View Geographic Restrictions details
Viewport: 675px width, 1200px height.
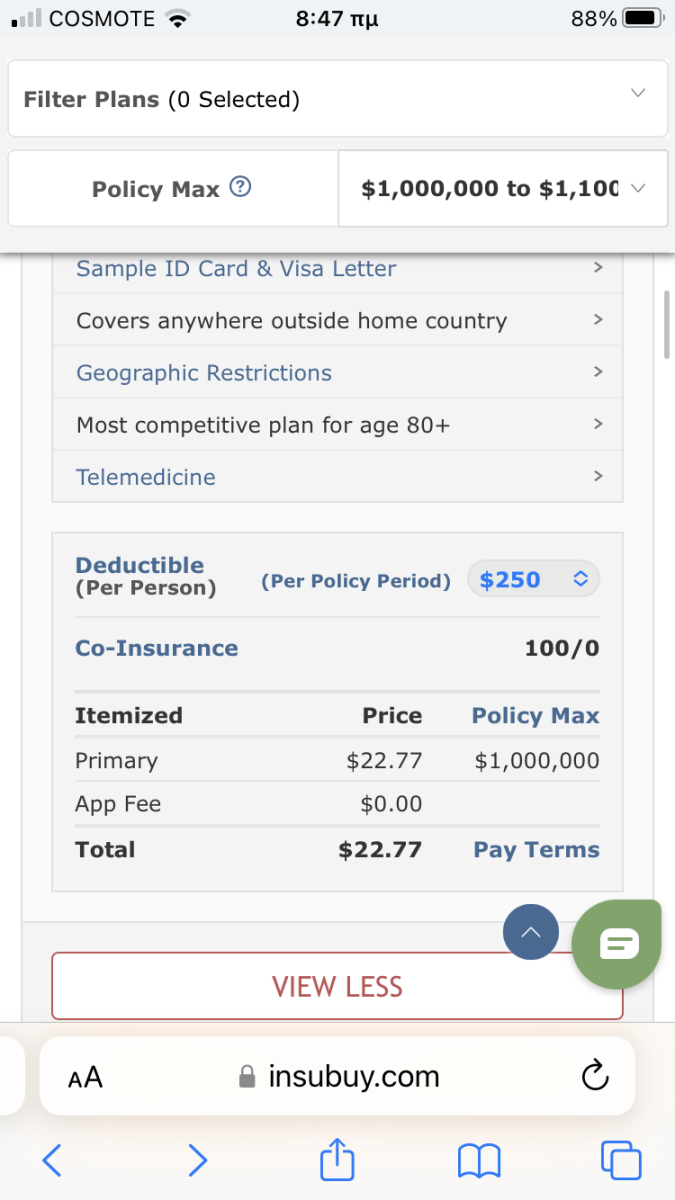tap(337, 373)
